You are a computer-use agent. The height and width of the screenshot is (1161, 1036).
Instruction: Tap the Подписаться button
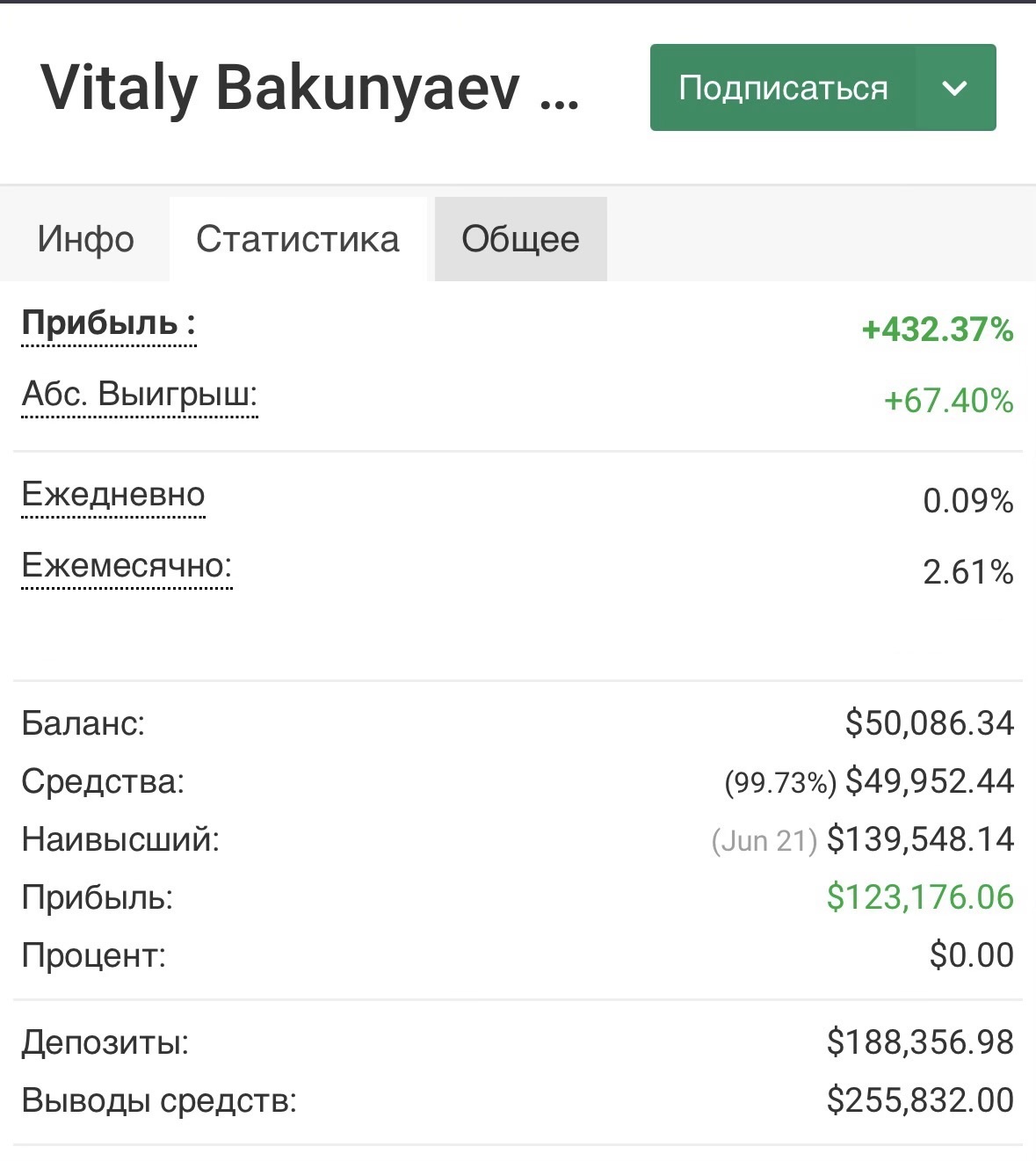[x=782, y=88]
